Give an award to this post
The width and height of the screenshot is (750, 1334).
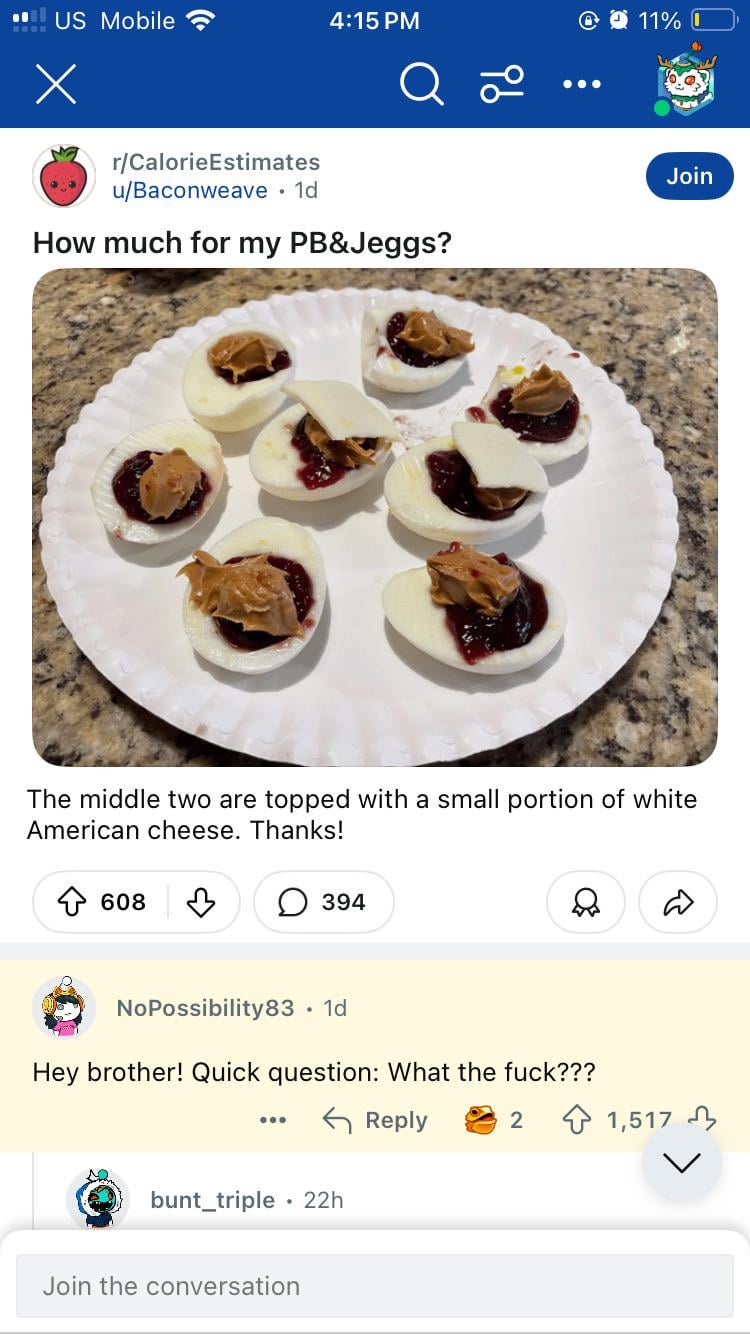click(x=586, y=902)
